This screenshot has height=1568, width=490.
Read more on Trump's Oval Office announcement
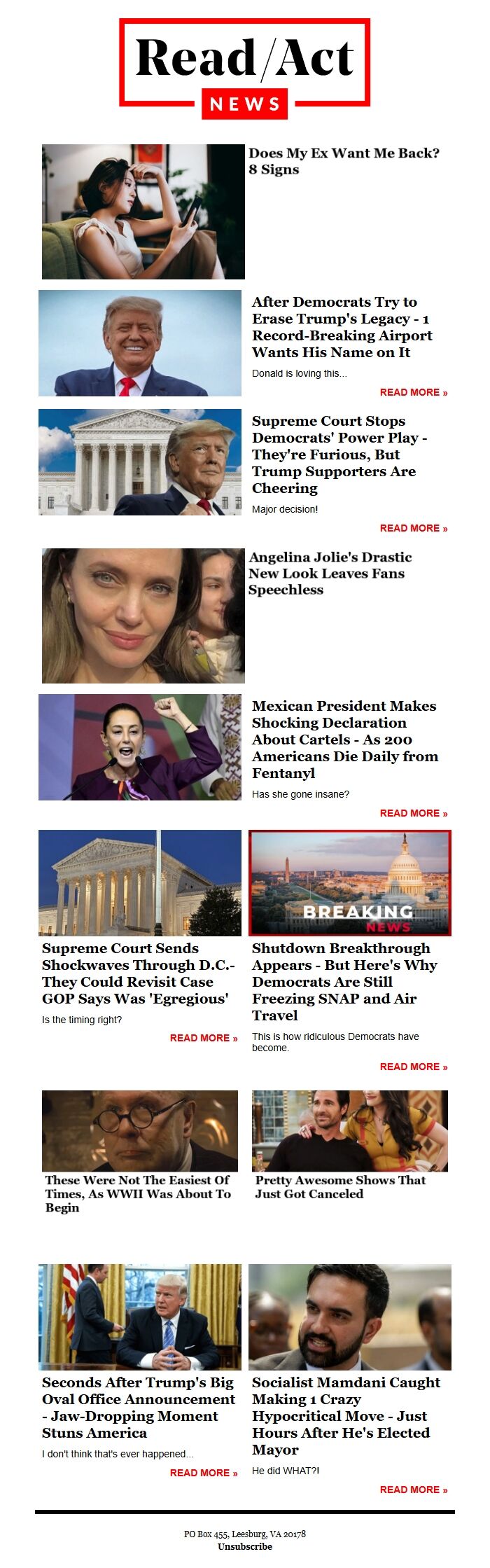[x=203, y=1473]
